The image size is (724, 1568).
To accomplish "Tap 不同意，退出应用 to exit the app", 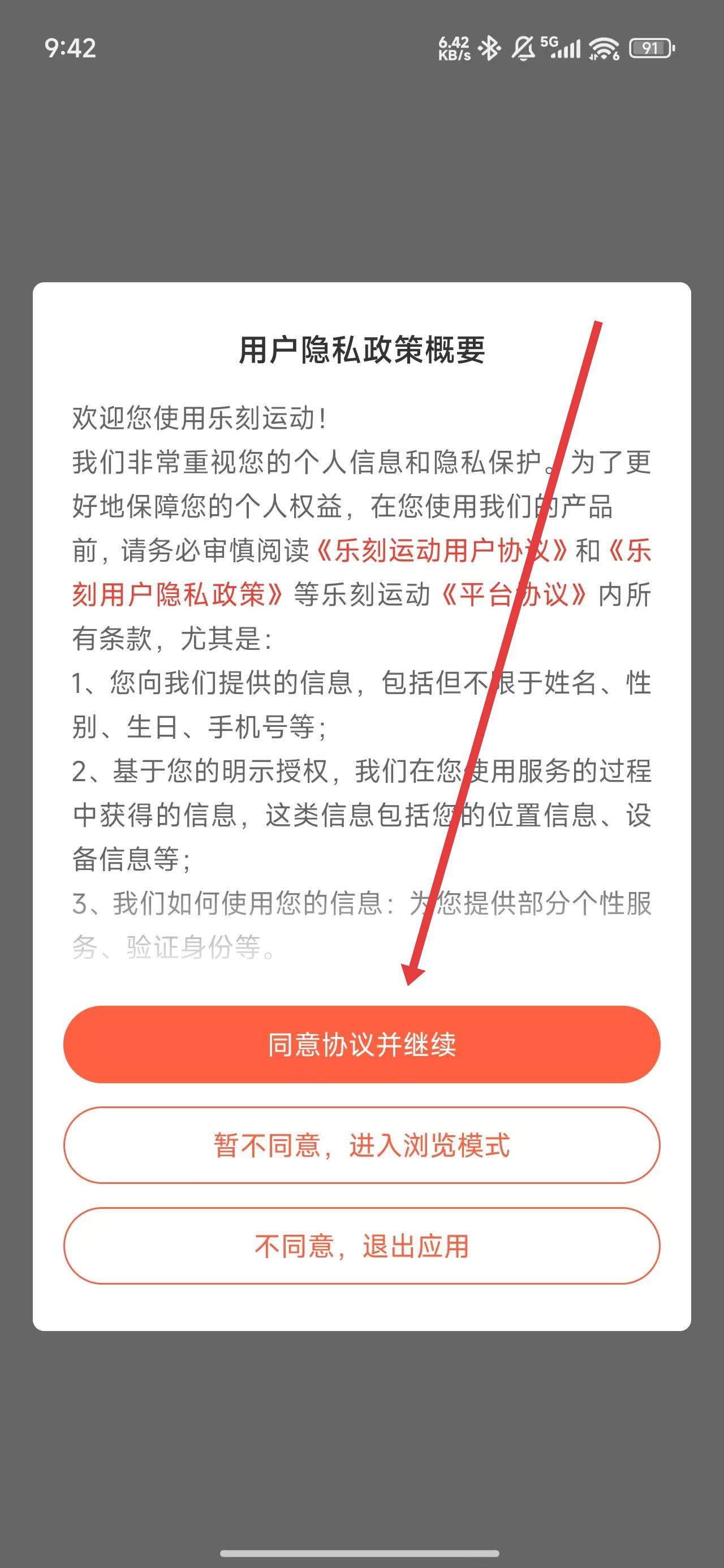I will click(361, 1246).
